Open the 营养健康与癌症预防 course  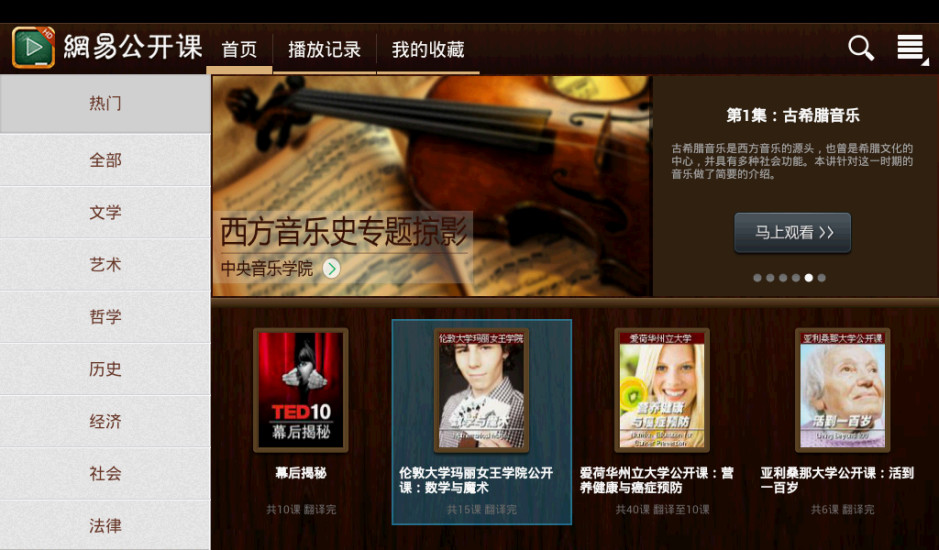point(661,390)
